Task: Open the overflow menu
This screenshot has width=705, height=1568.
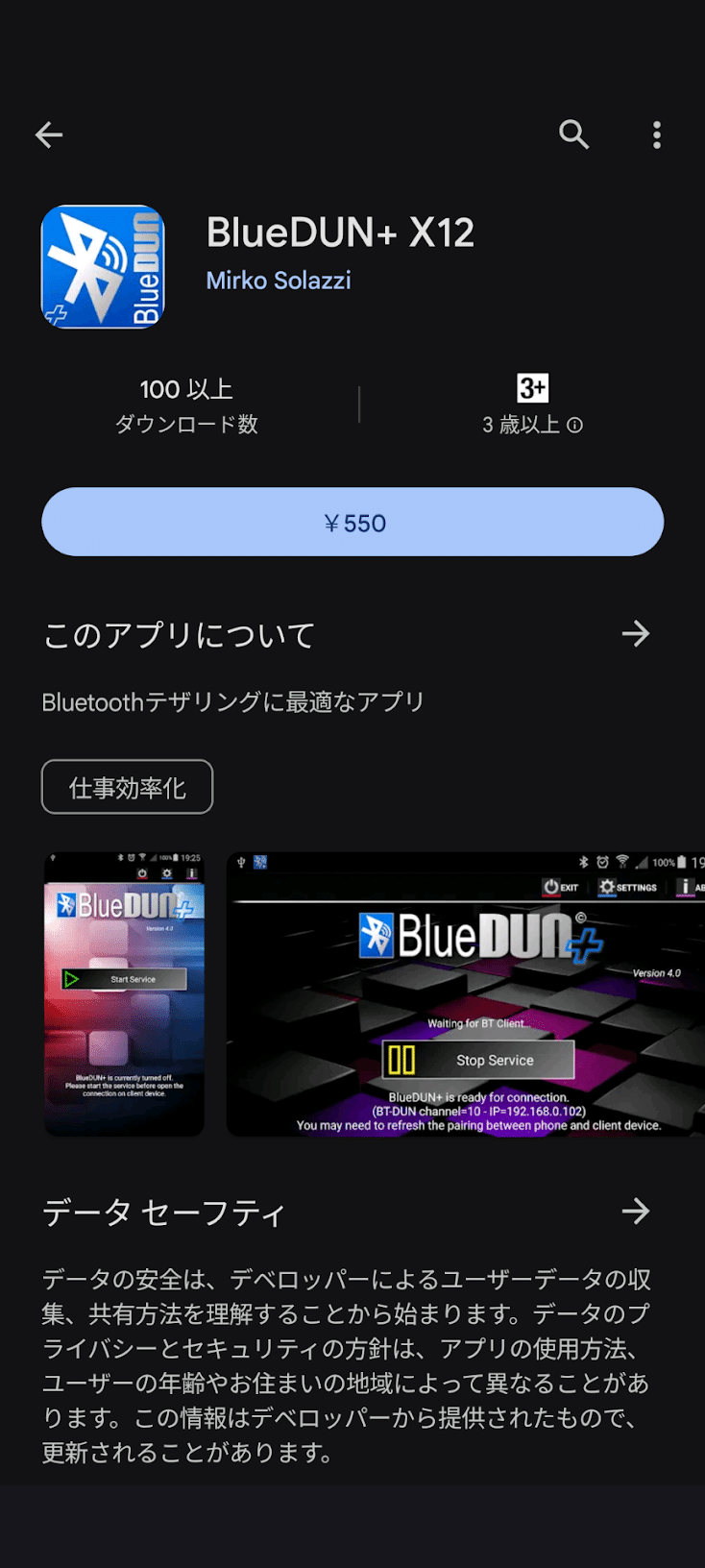Action: [657, 135]
